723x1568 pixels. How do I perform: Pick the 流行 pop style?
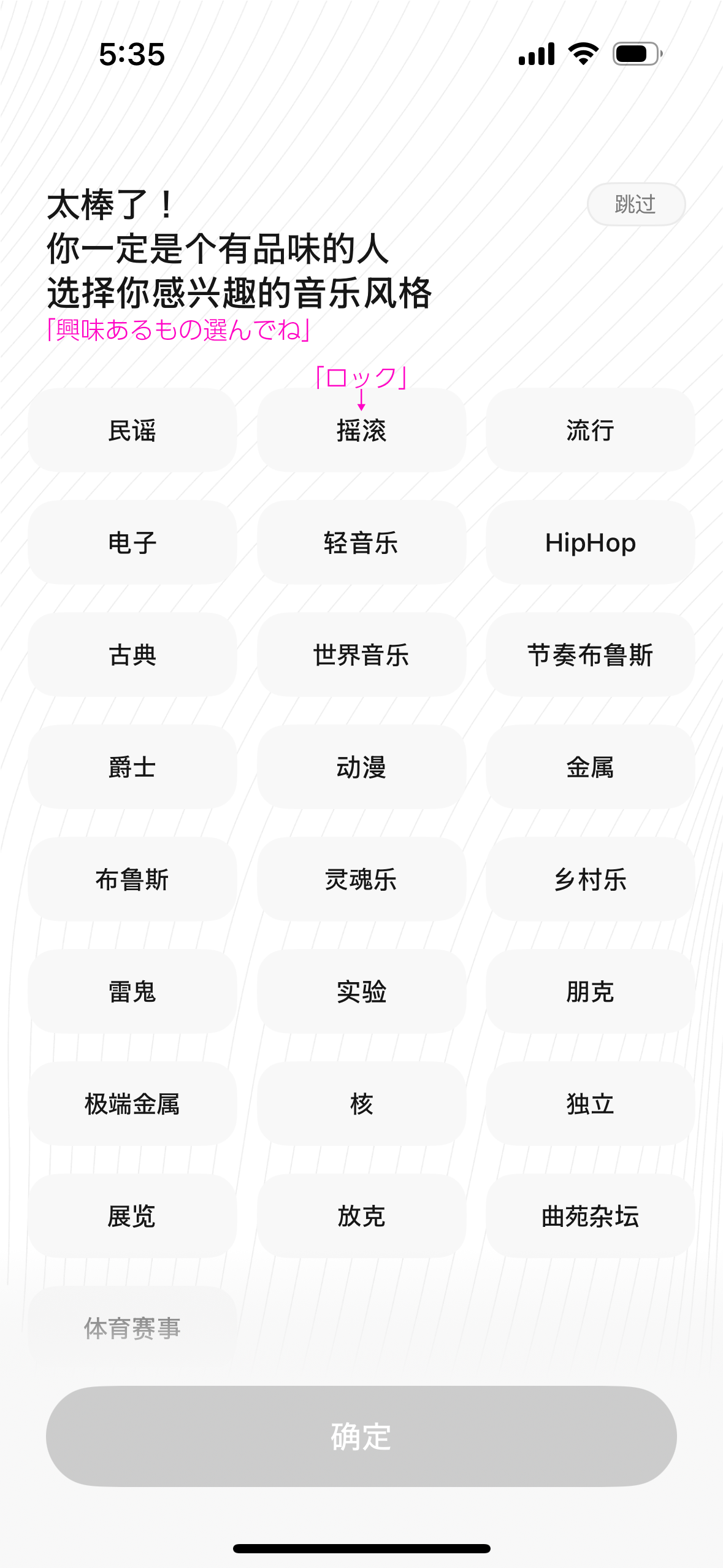(591, 430)
